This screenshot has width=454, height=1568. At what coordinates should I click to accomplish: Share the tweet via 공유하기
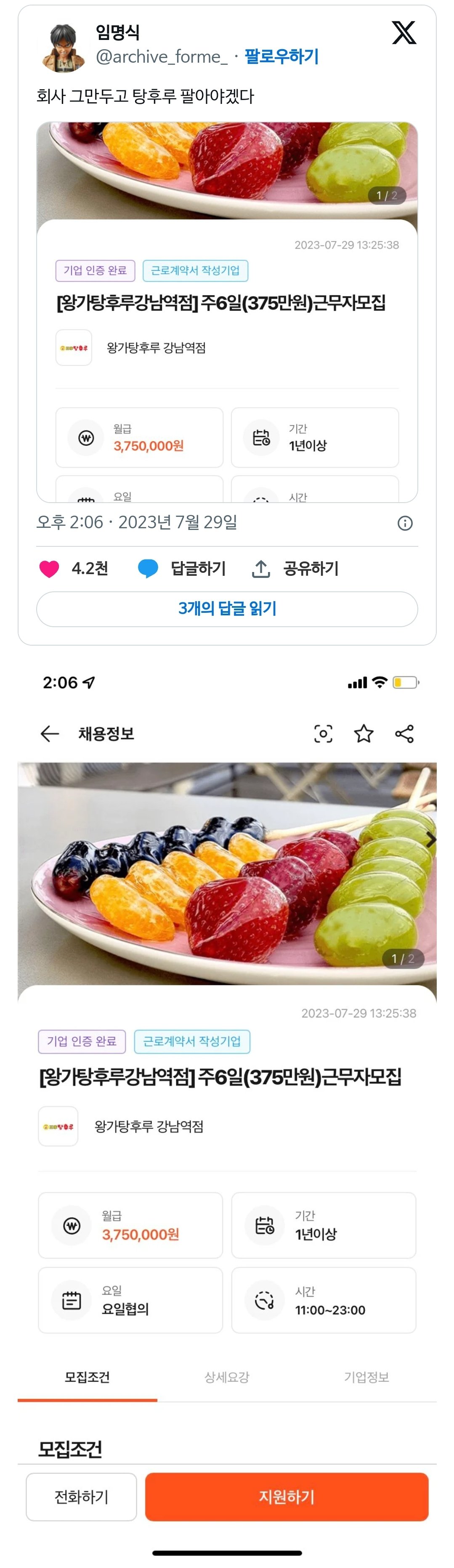(x=296, y=569)
